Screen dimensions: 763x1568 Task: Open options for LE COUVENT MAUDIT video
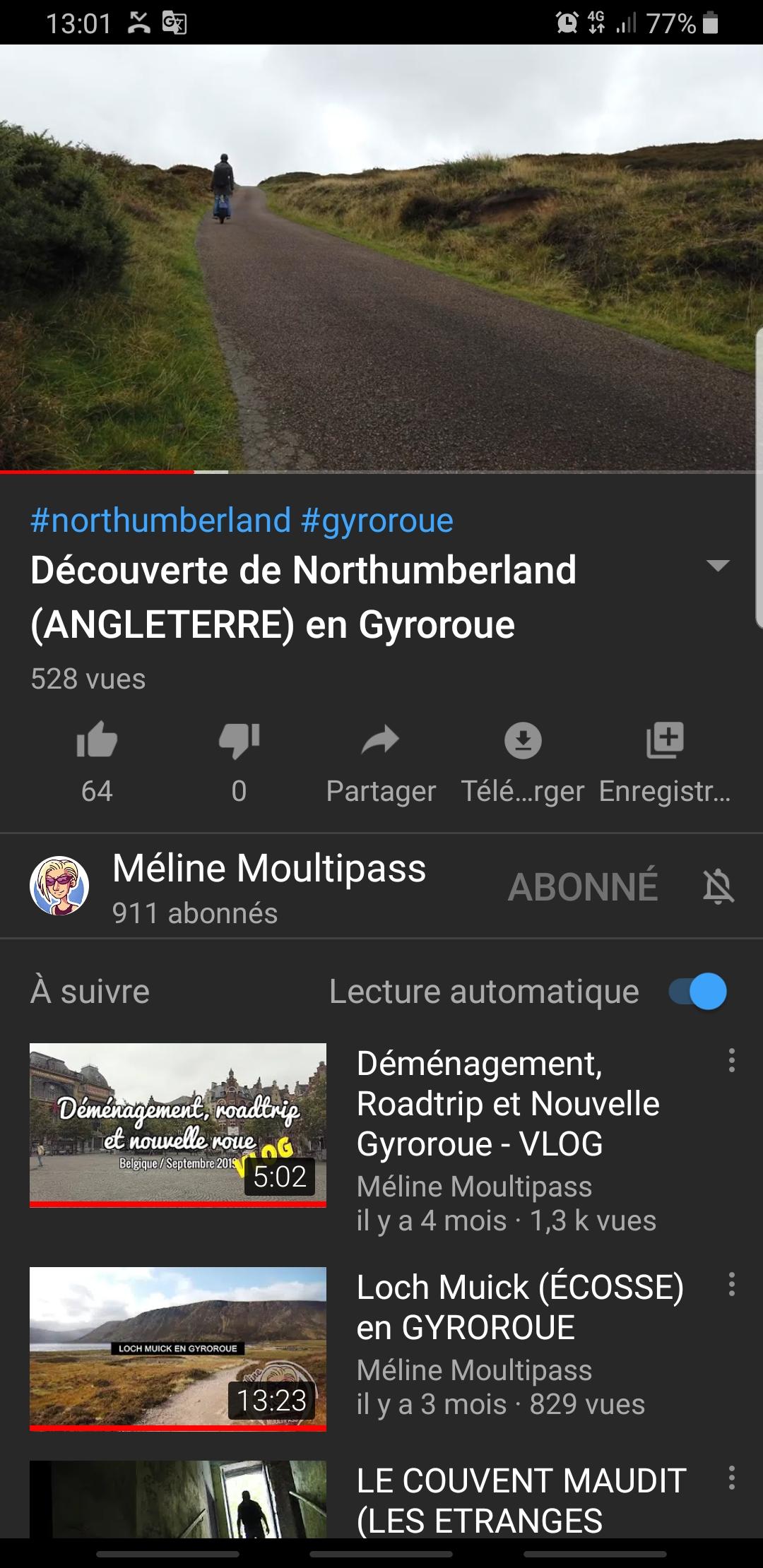pos(732,1478)
